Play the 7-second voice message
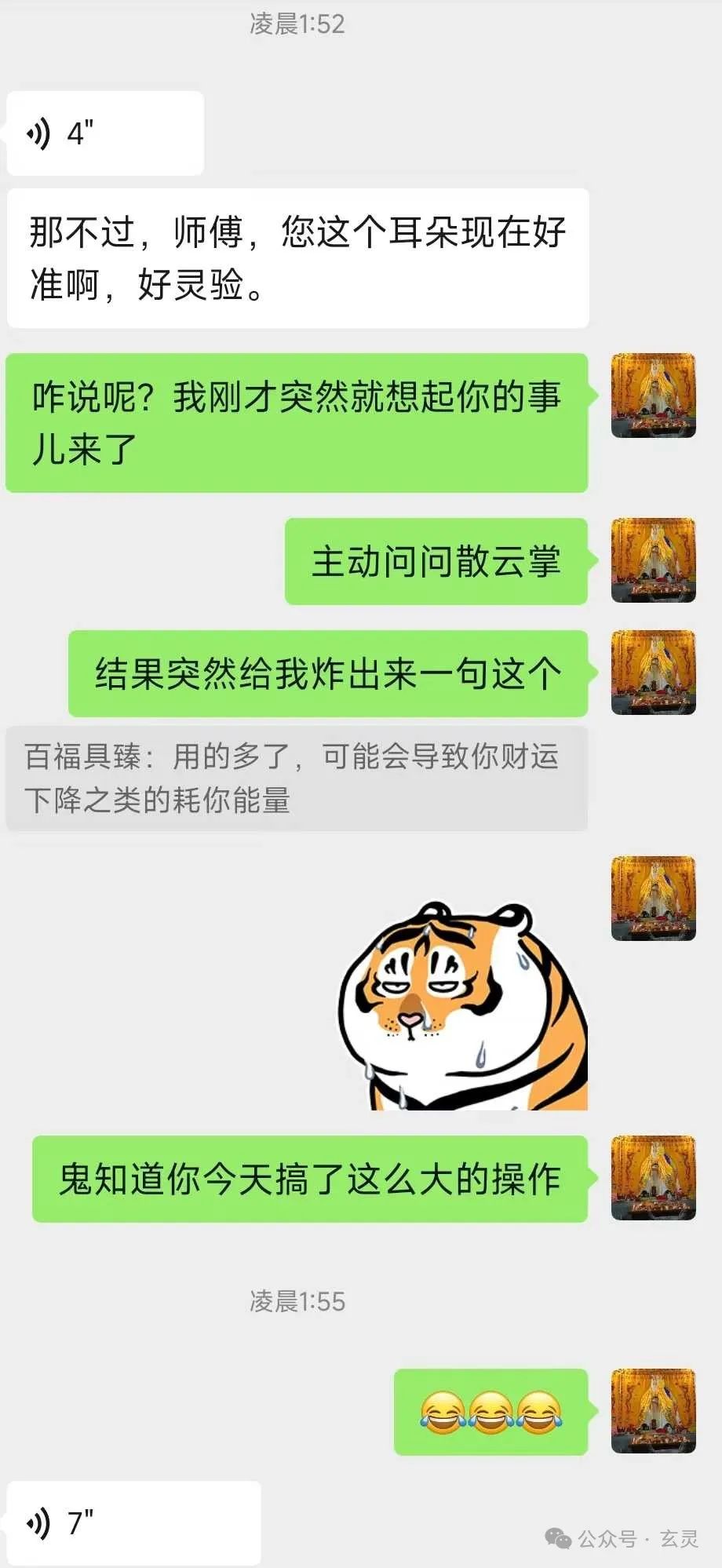The width and height of the screenshot is (722, 1568). (133, 1523)
